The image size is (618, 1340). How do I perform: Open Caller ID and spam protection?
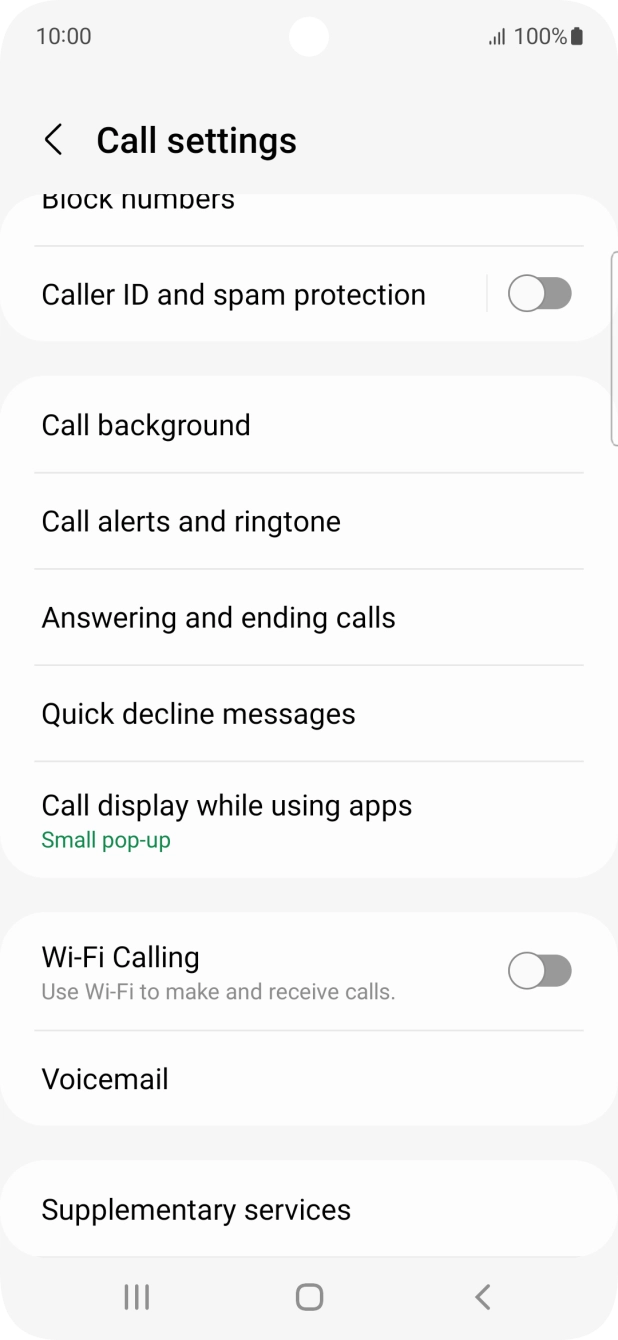[234, 295]
